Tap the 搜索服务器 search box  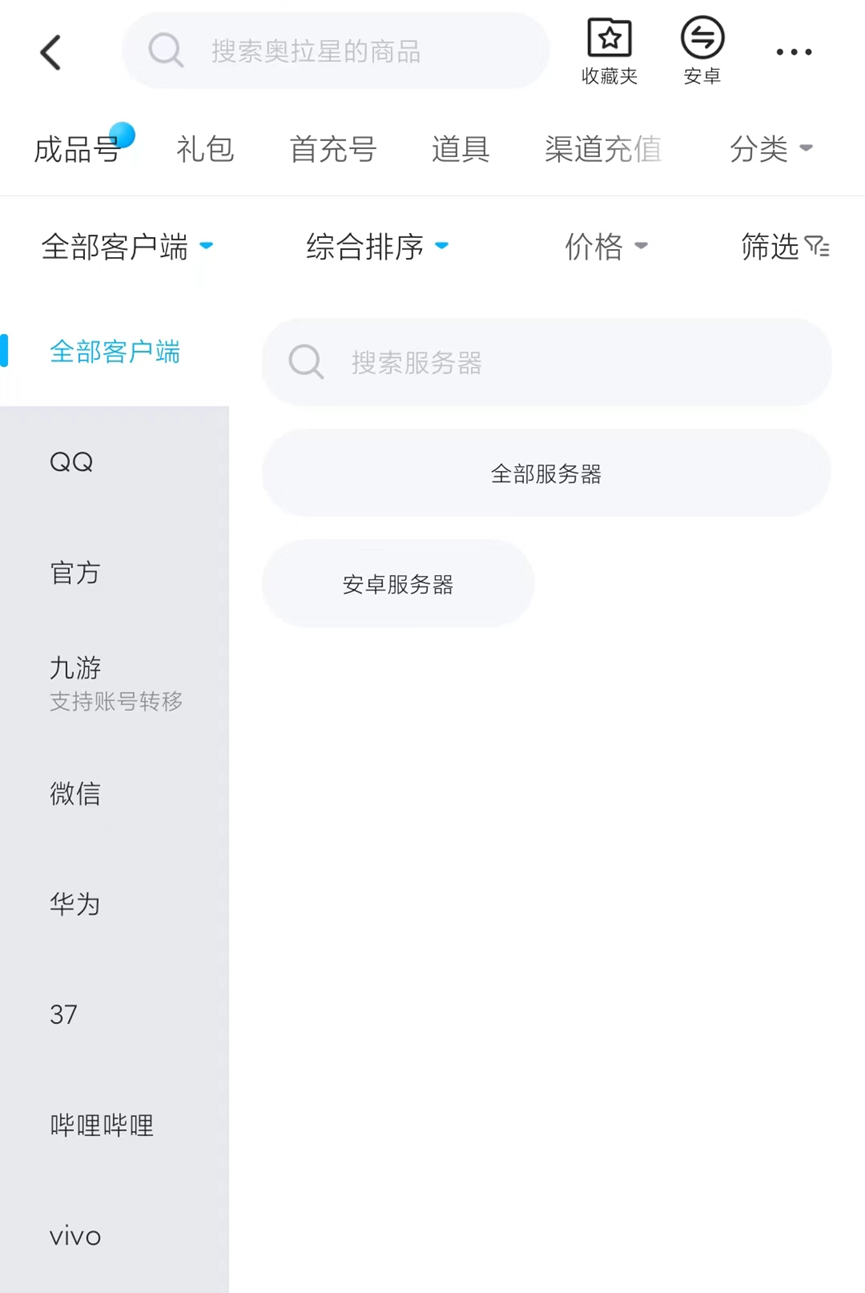pos(546,362)
